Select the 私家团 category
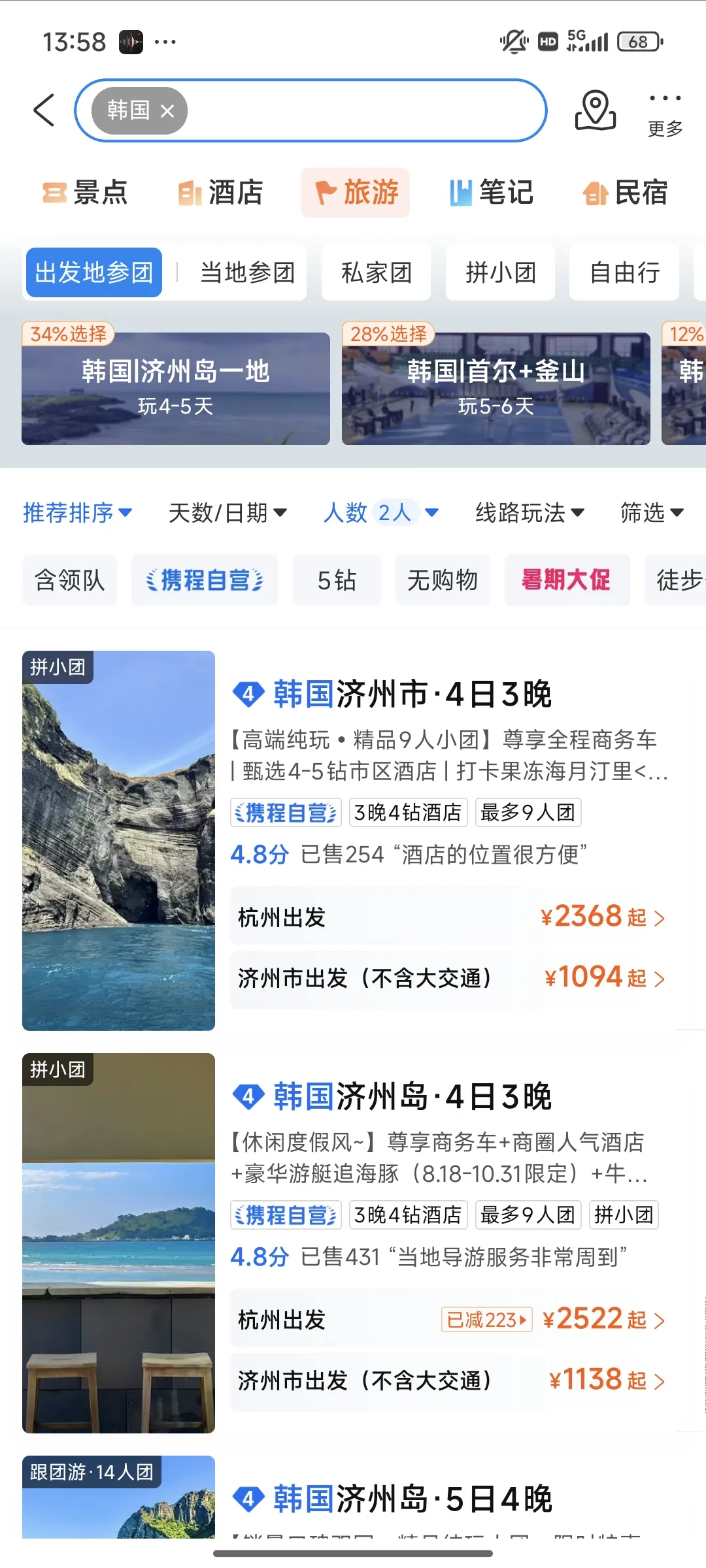Viewport: 706px width, 1568px height. 377,272
